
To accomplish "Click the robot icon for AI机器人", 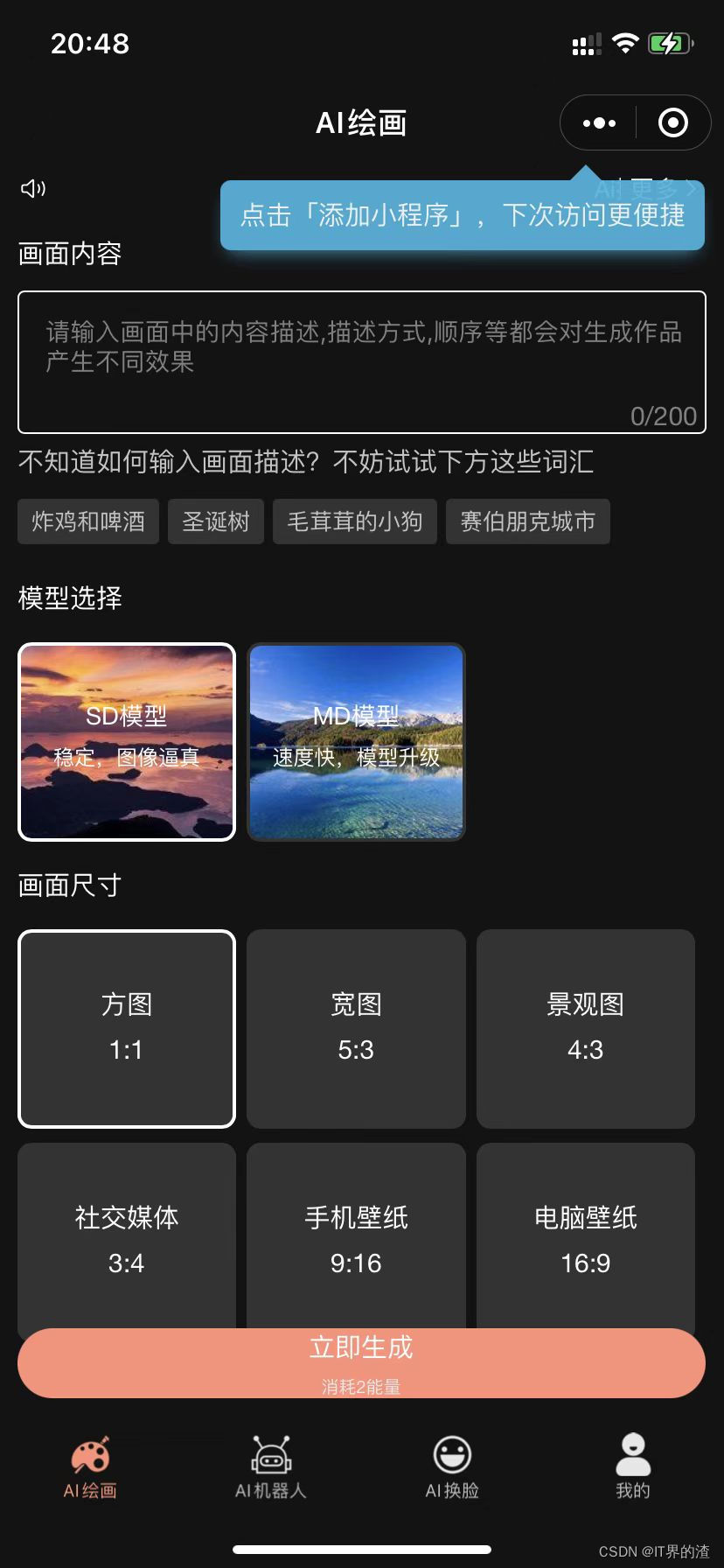I will pos(270,1454).
